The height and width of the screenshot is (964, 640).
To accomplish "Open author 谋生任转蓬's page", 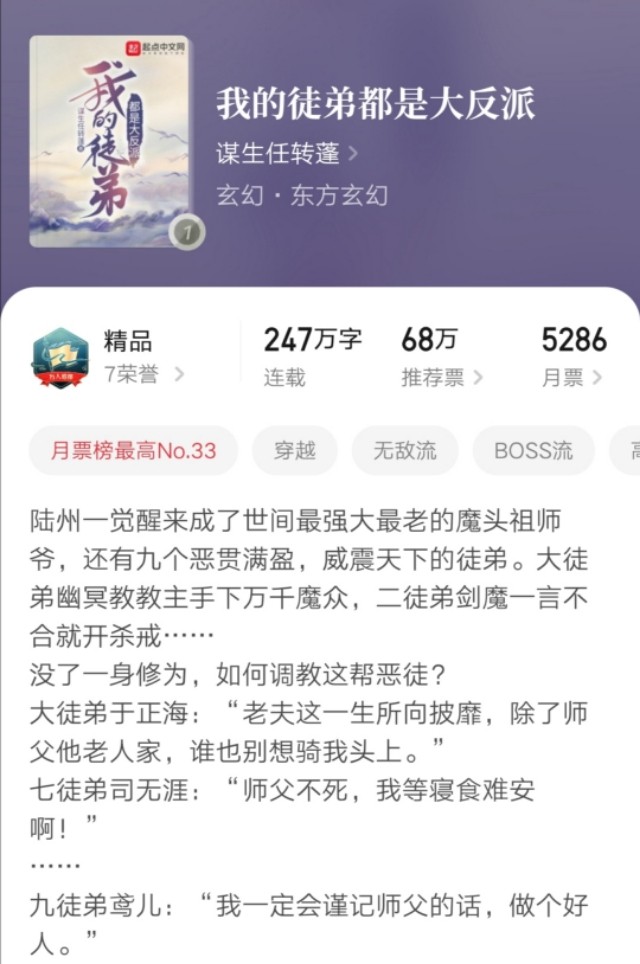I will pyautogui.click(x=287, y=154).
